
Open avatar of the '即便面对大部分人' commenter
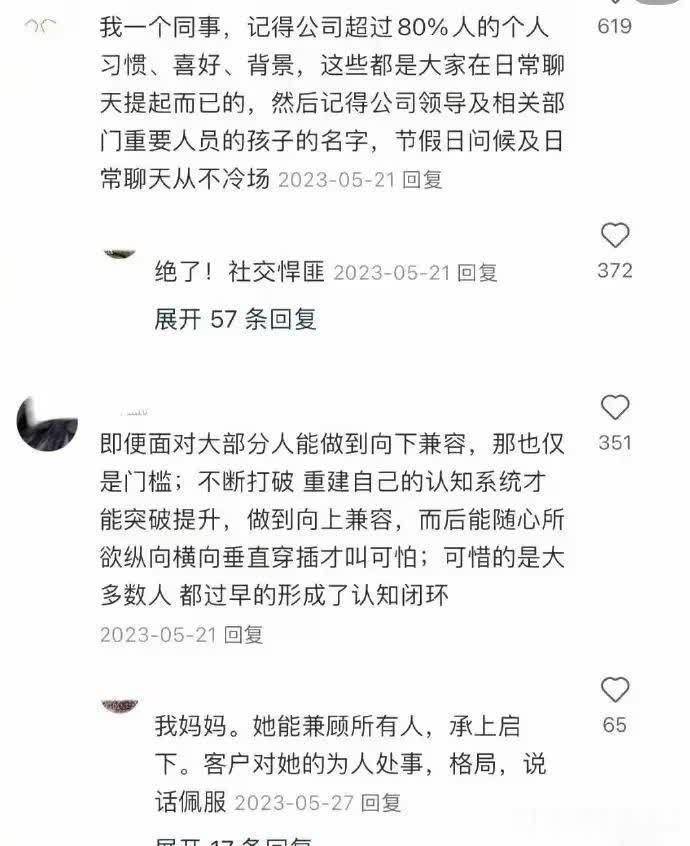coord(47,423)
